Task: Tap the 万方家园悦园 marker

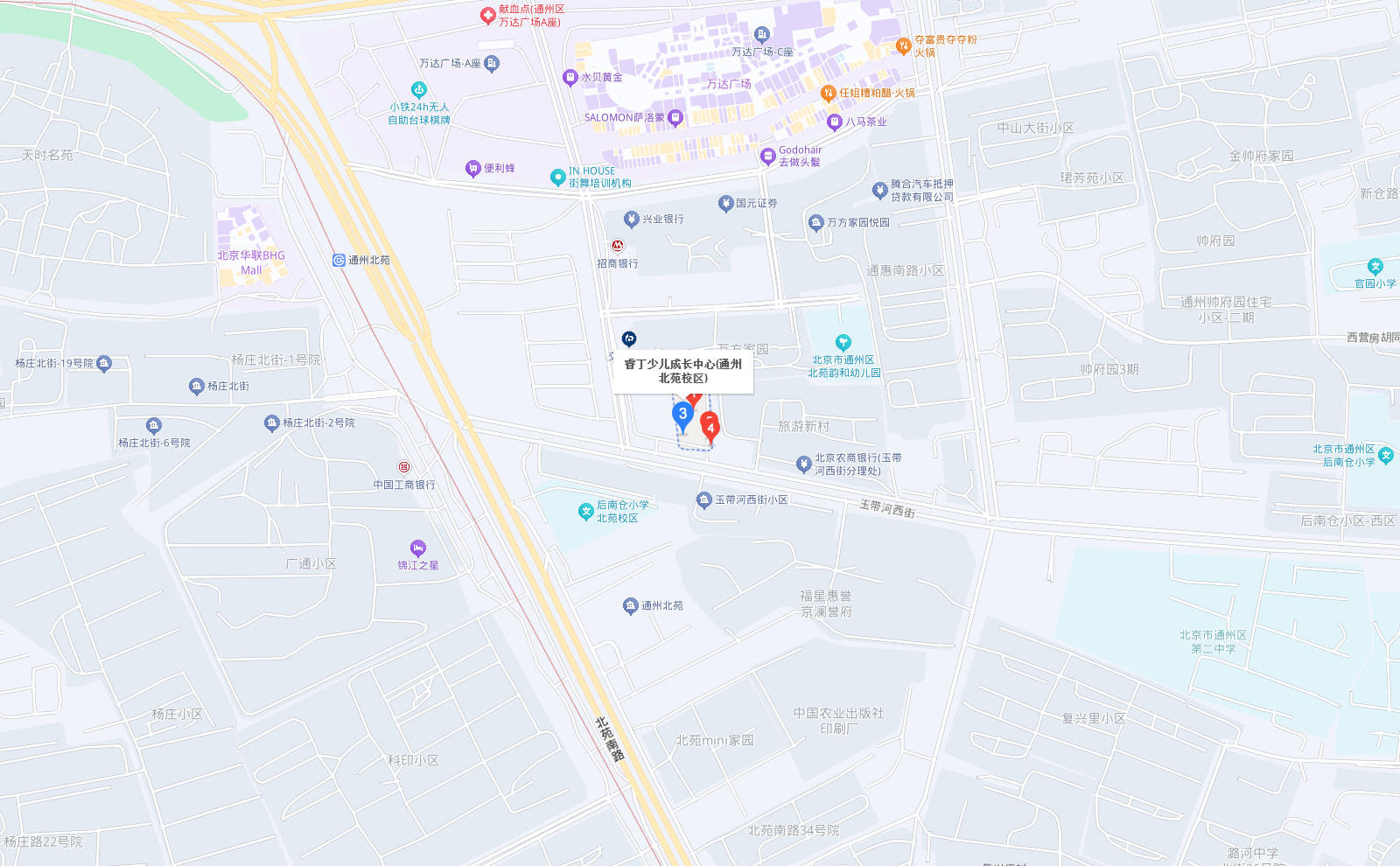Action: [x=816, y=223]
